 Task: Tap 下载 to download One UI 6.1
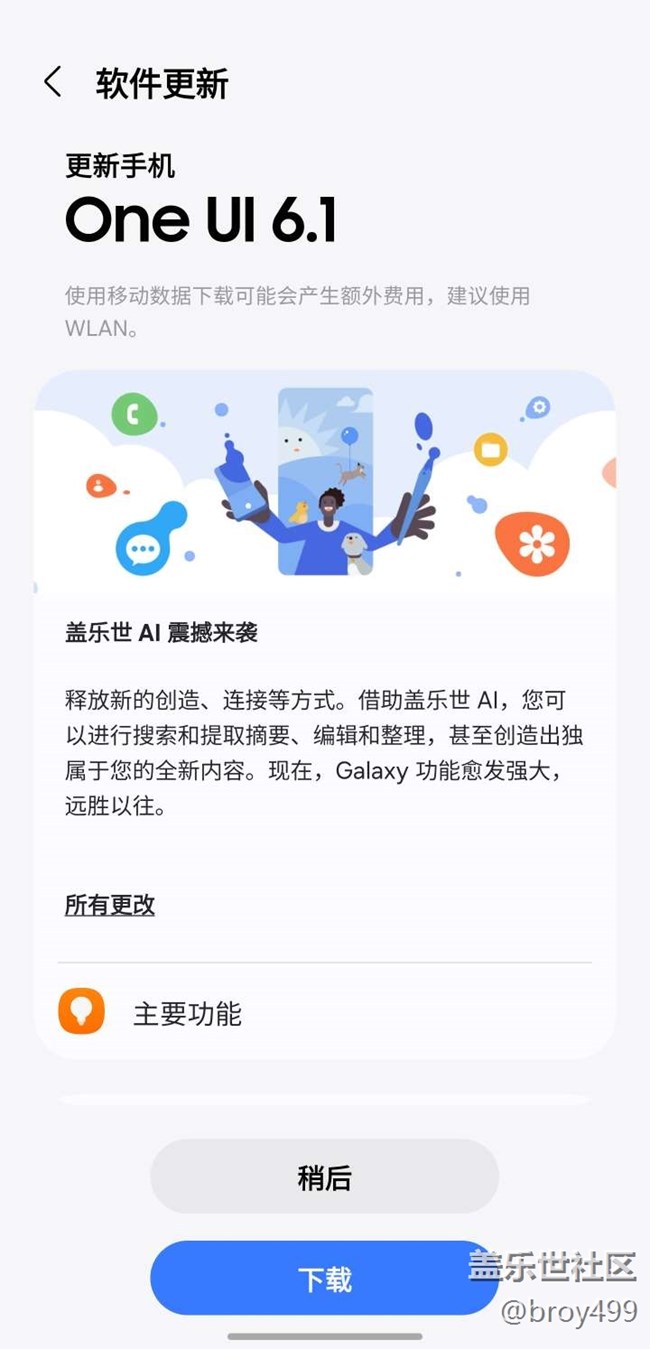pyautogui.click(x=324, y=1279)
